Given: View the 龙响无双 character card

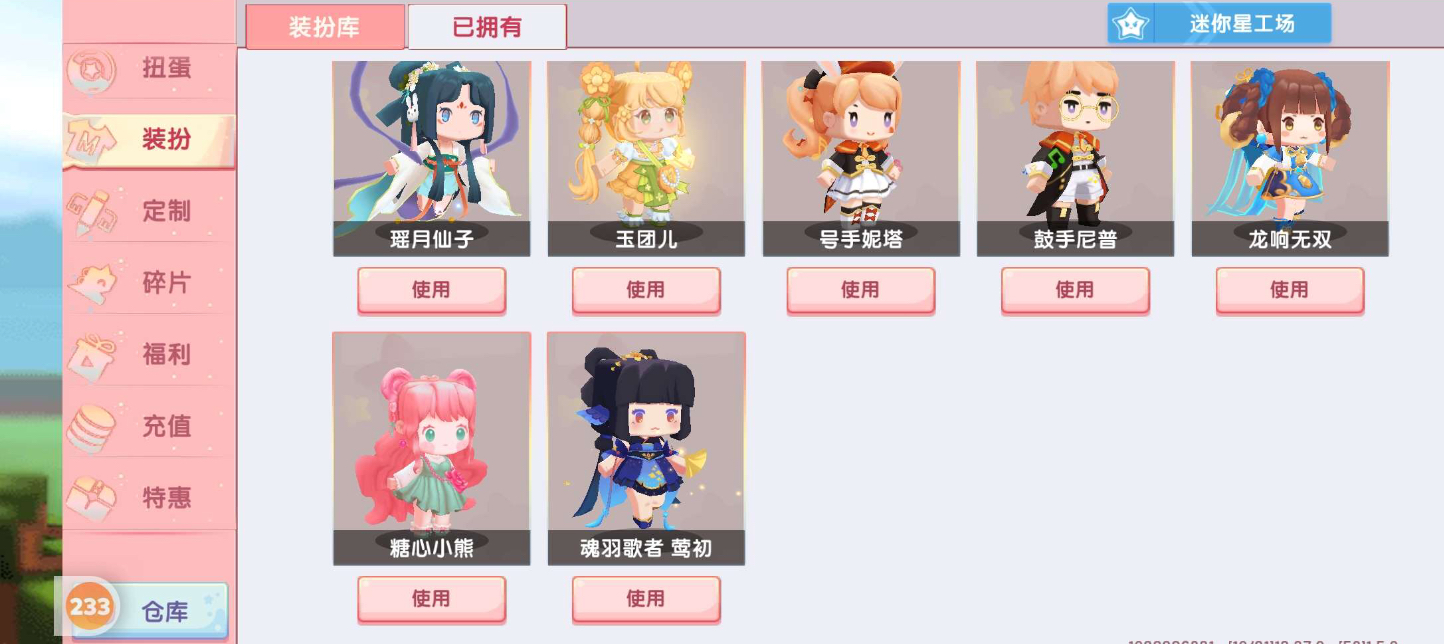Looking at the screenshot, I should [x=1289, y=150].
